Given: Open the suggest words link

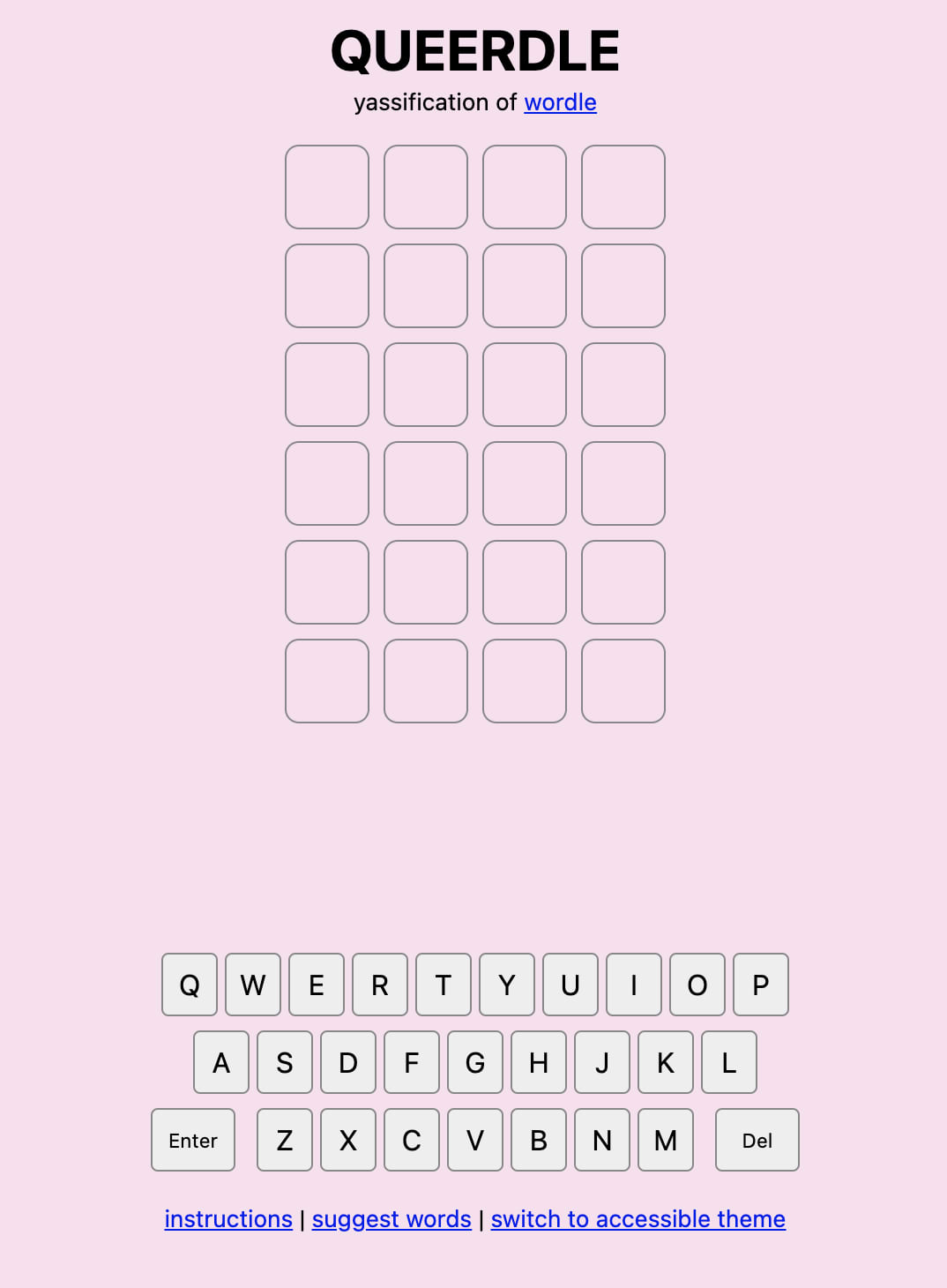Looking at the screenshot, I should tap(391, 1218).
